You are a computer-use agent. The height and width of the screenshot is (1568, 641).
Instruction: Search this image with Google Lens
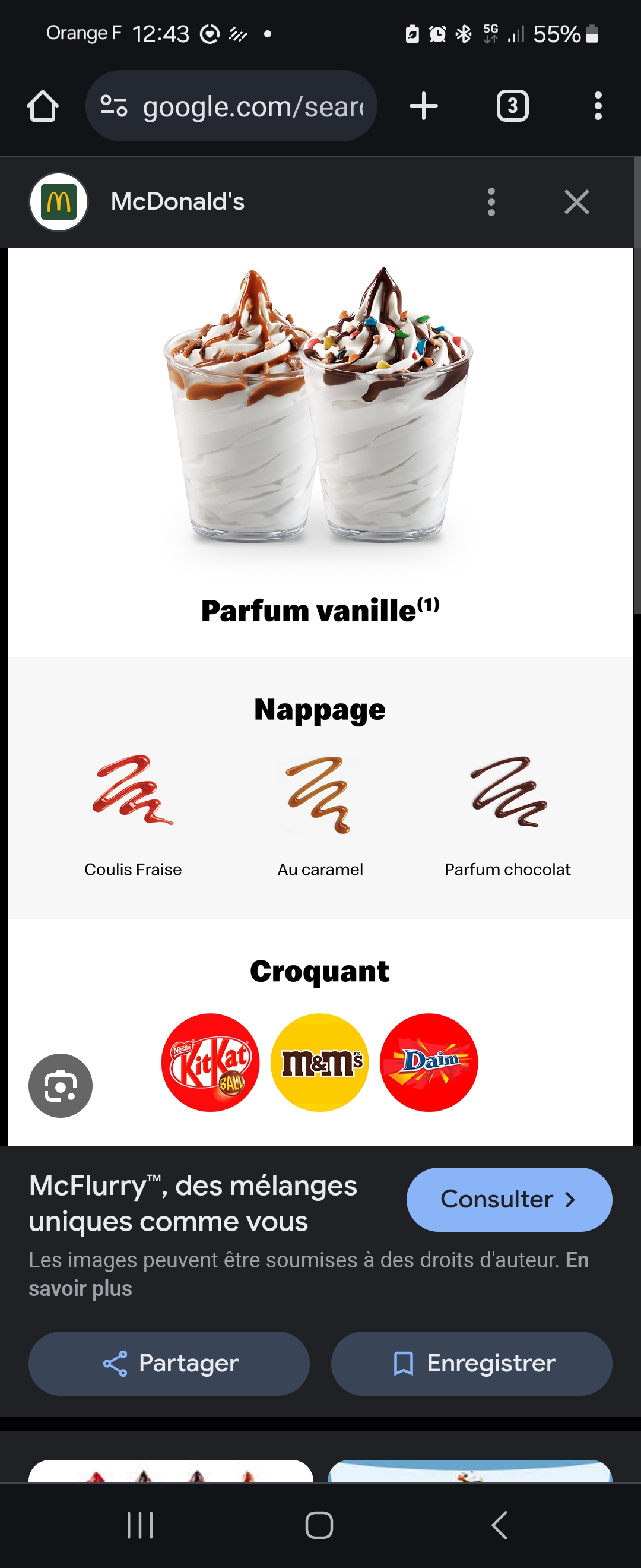[x=60, y=1085]
